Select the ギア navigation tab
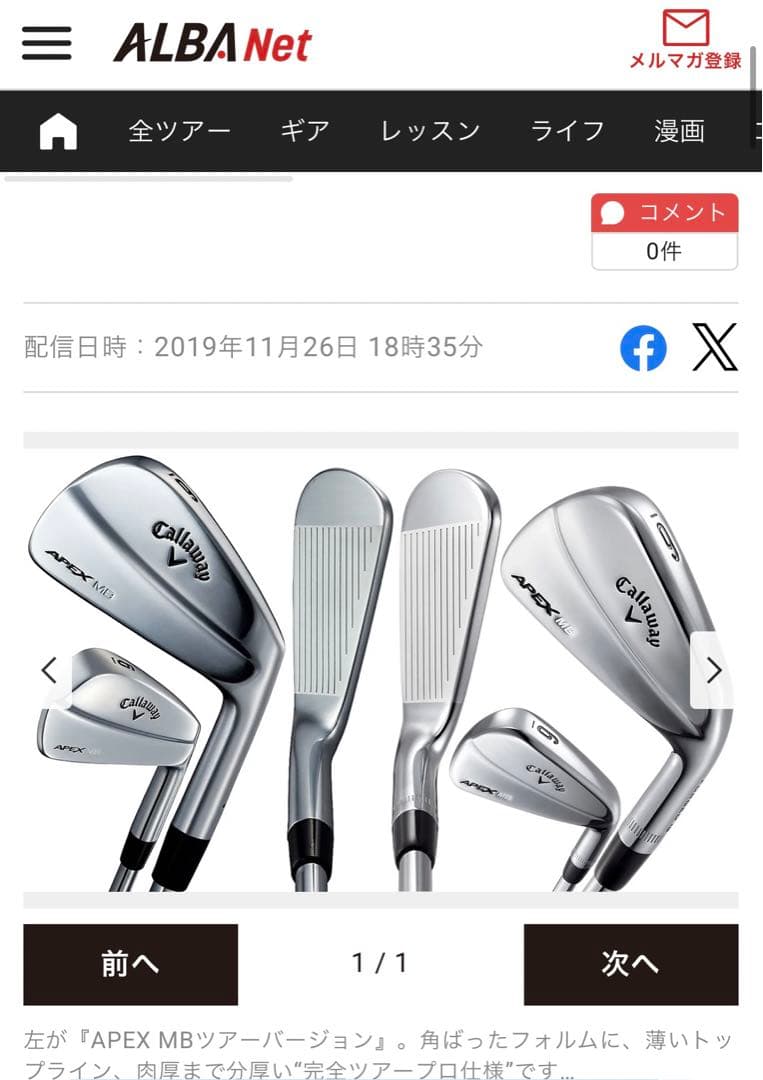 305,131
